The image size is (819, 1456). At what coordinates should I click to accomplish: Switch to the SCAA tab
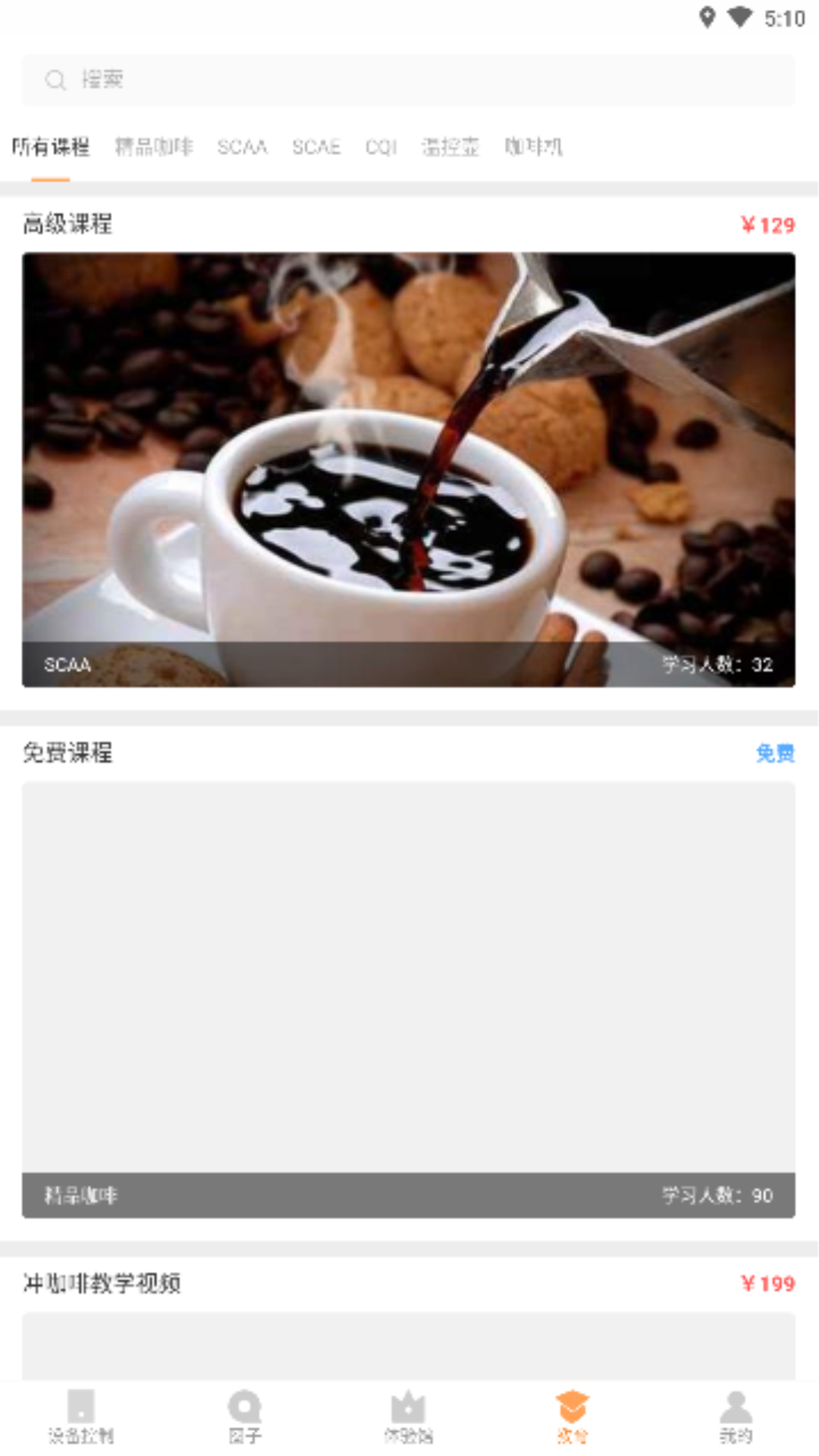(242, 147)
